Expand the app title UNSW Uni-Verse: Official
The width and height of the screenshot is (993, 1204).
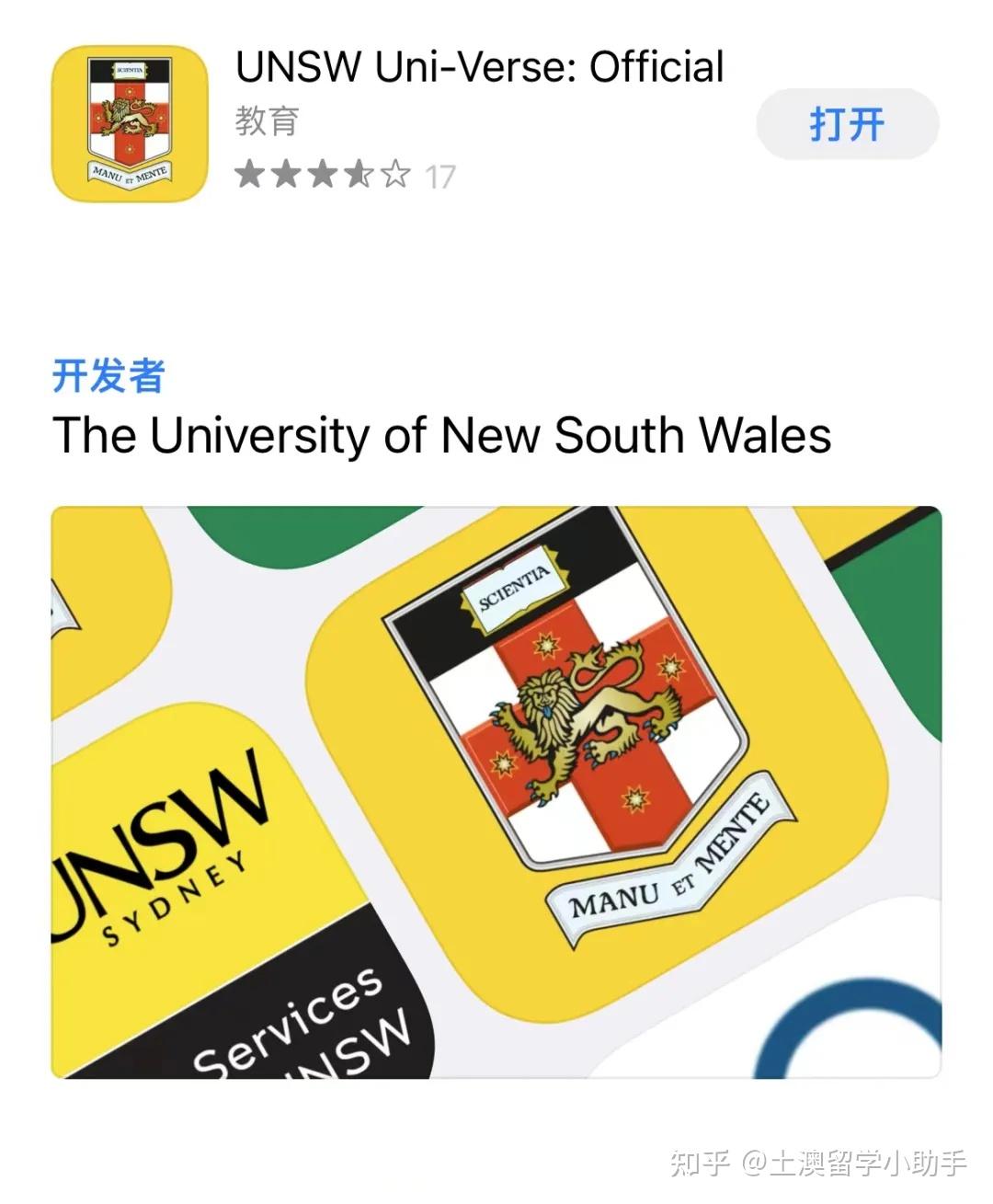(480, 67)
